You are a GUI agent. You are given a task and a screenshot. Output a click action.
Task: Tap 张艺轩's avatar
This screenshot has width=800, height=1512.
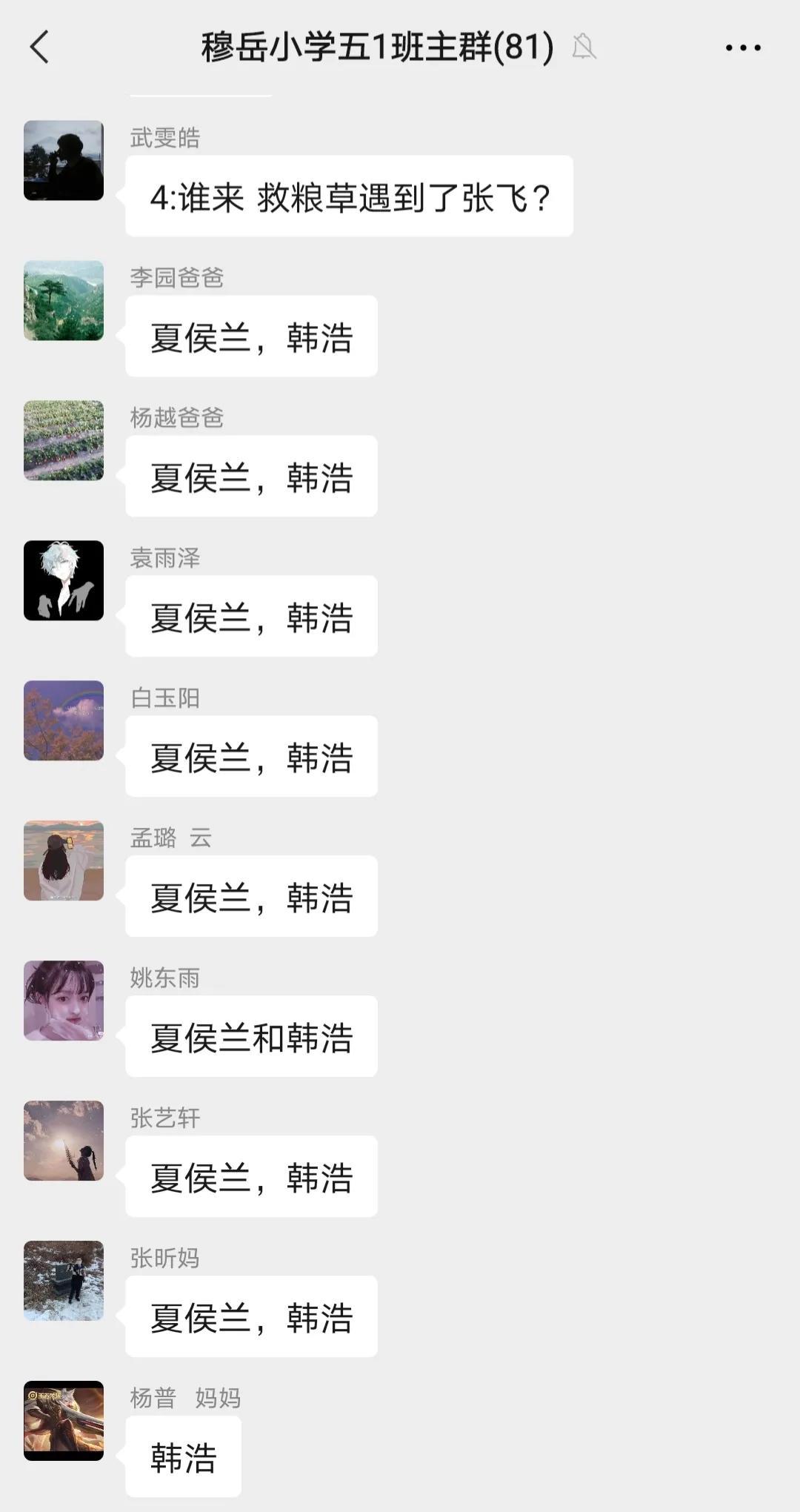[64, 1141]
